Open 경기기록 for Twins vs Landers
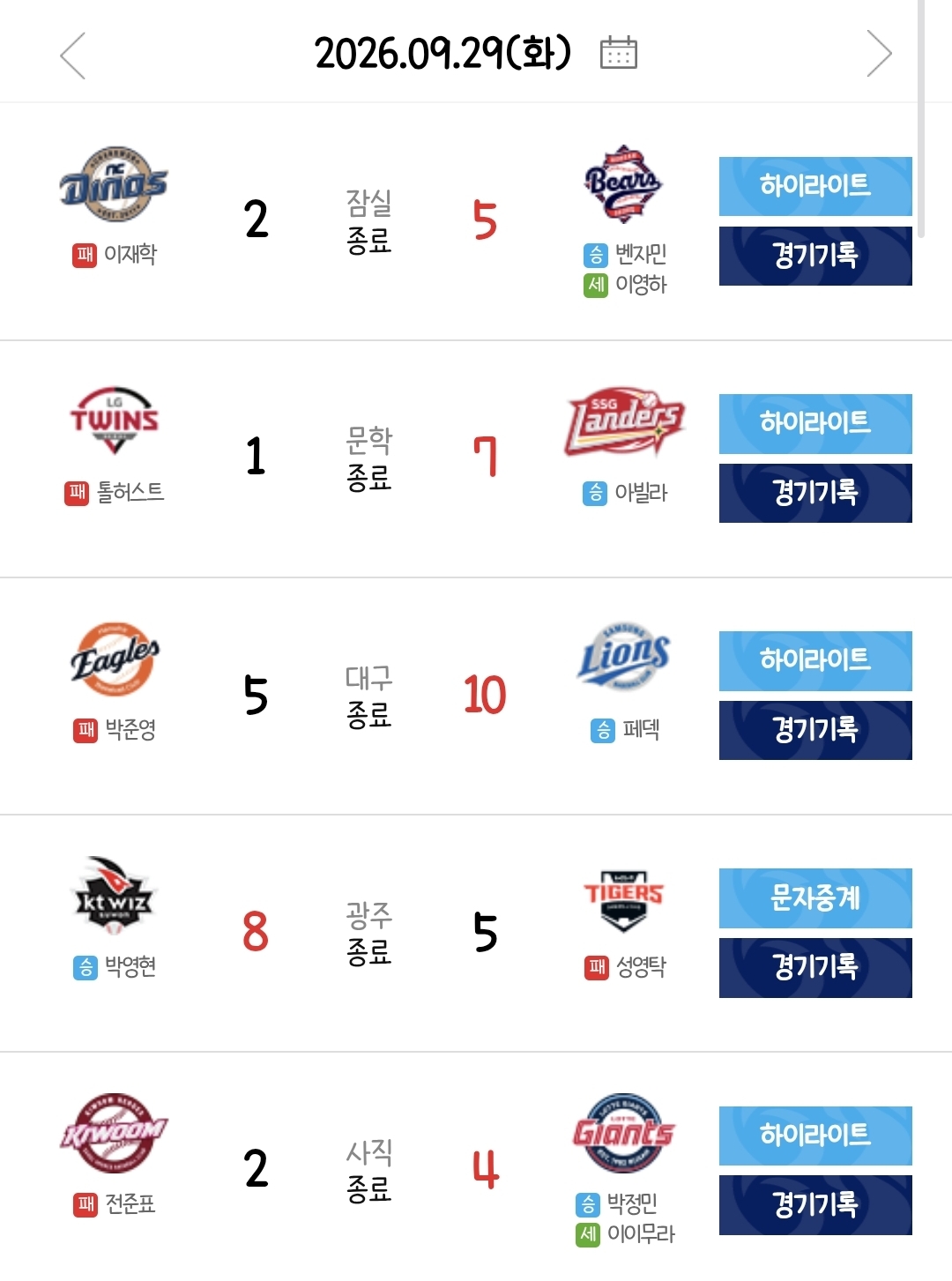This screenshot has height=1281, width=952. [815, 493]
